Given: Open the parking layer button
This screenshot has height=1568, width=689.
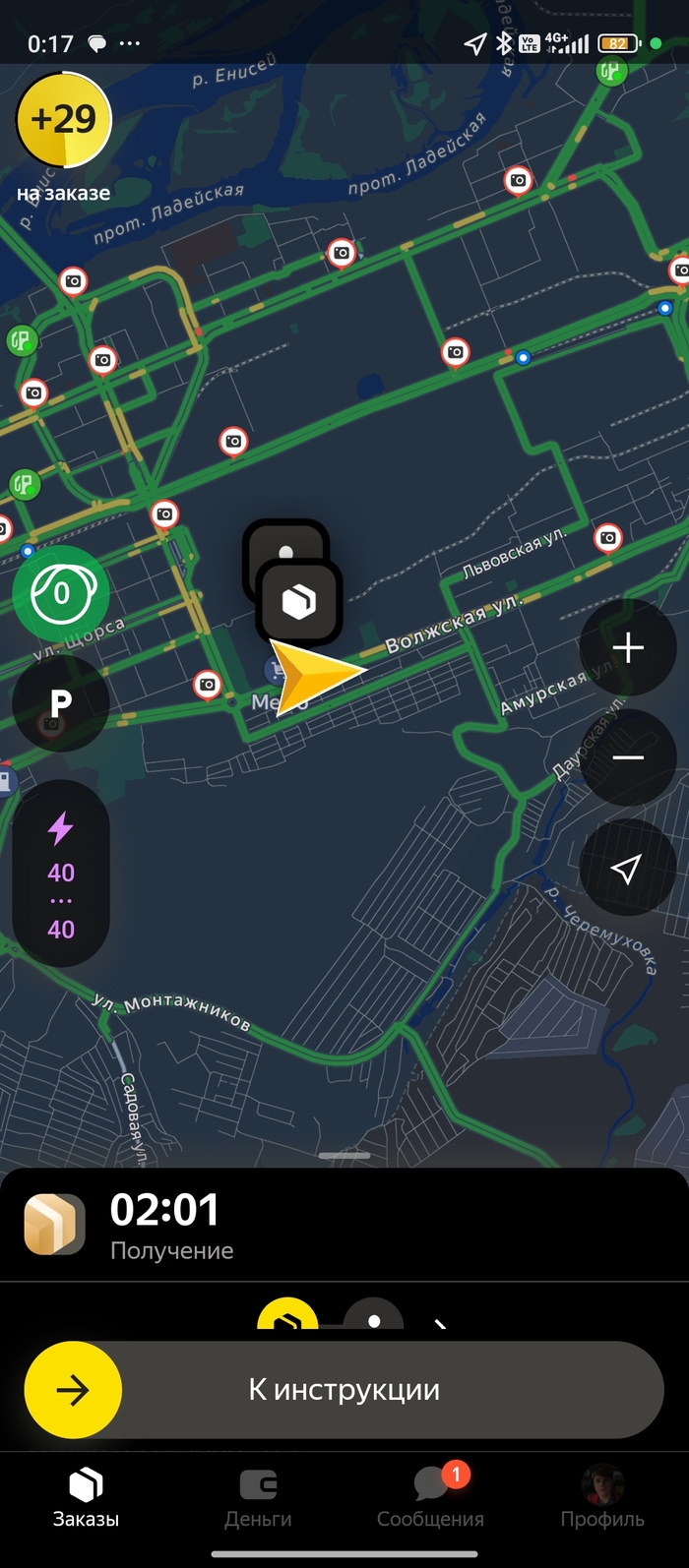Looking at the screenshot, I should click(60, 703).
